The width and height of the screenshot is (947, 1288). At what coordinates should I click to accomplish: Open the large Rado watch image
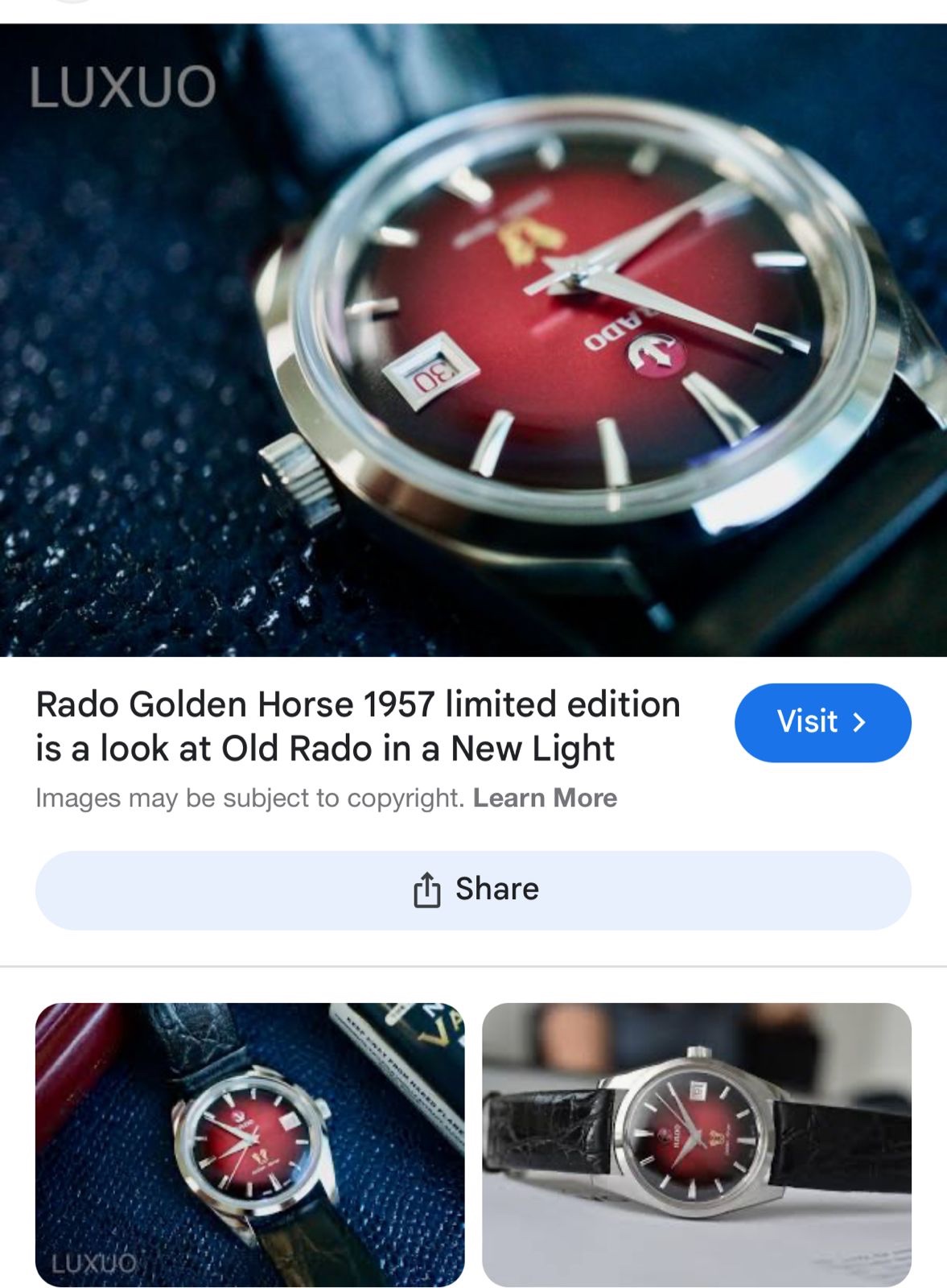(473, 340)
